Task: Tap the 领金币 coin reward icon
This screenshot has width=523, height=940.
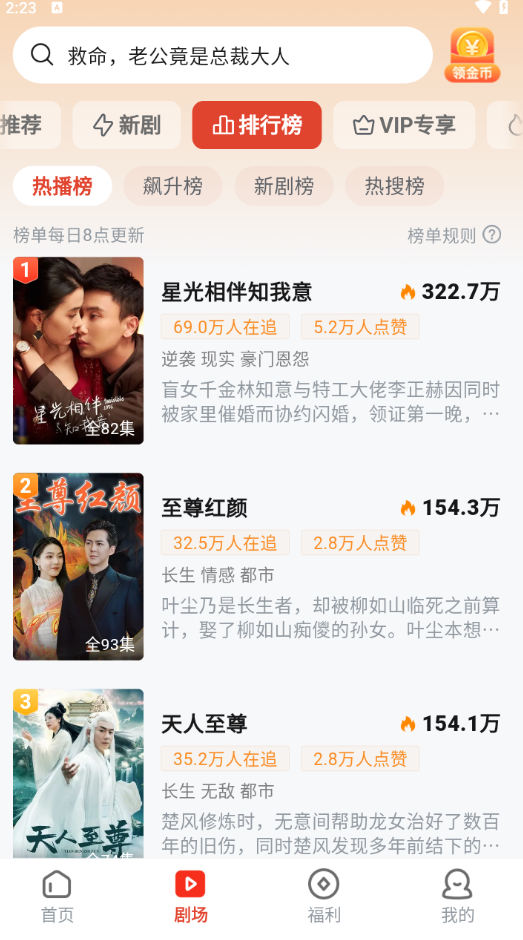Action: (472, 55)
